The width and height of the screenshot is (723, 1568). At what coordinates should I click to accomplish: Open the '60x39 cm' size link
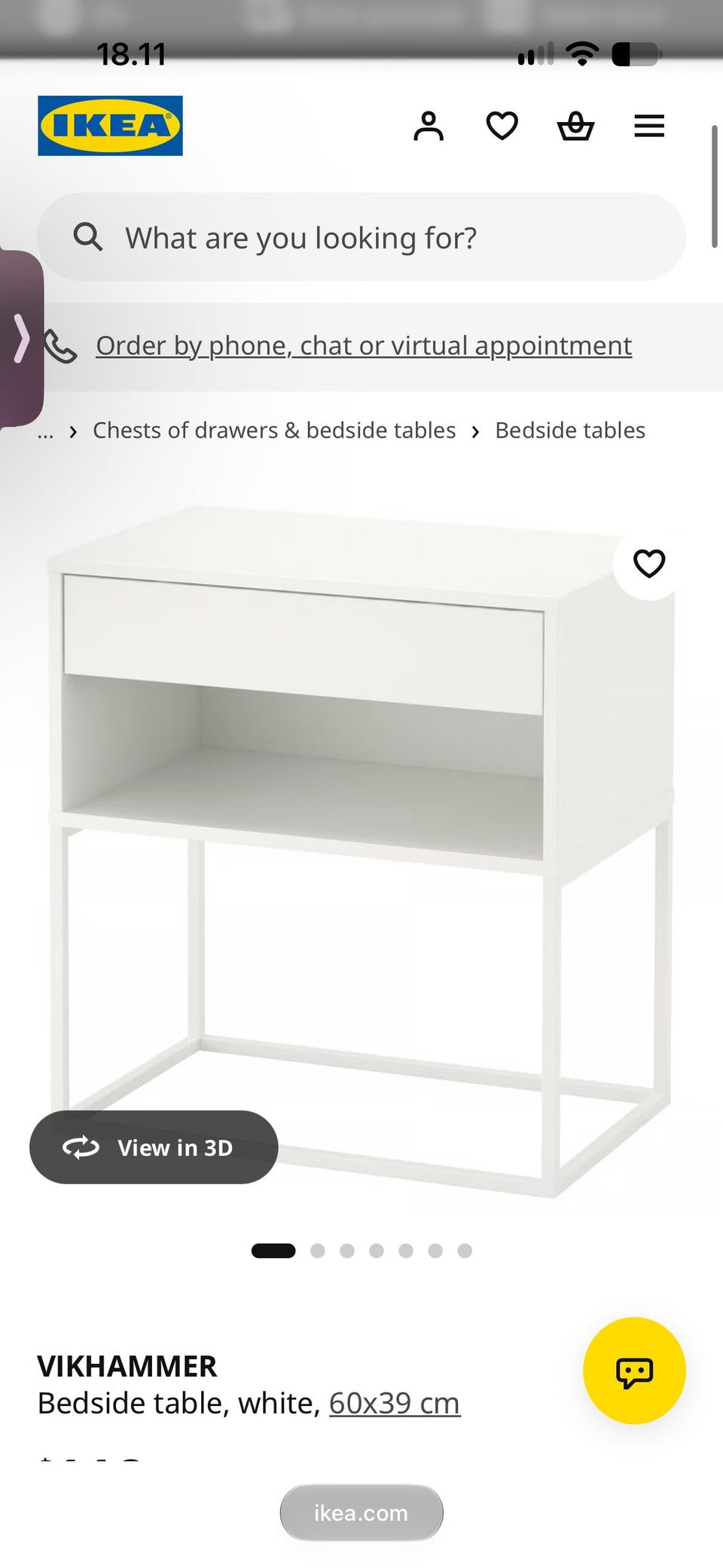coord(395,1403)
